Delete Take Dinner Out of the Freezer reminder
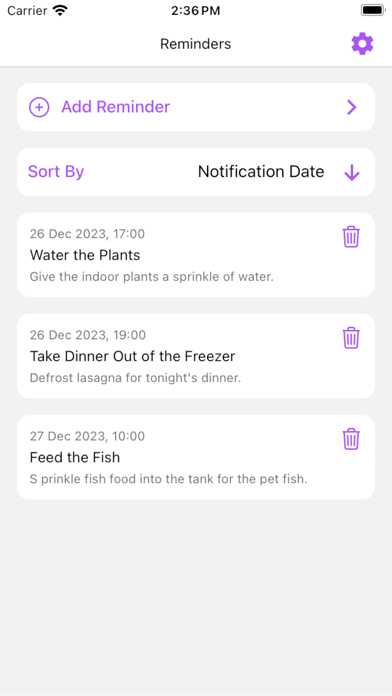This screenshot has width=392, height=696. (351, 338)
